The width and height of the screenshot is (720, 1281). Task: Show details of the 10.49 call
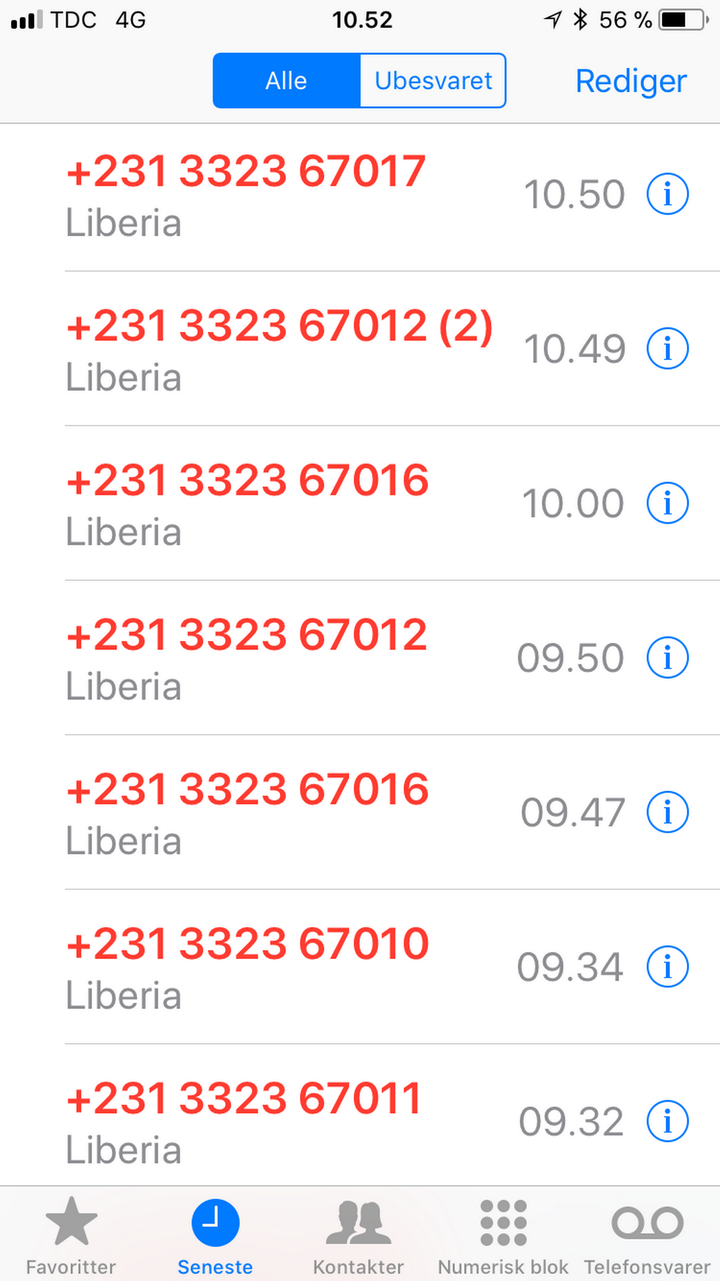[x=668, y=349]
